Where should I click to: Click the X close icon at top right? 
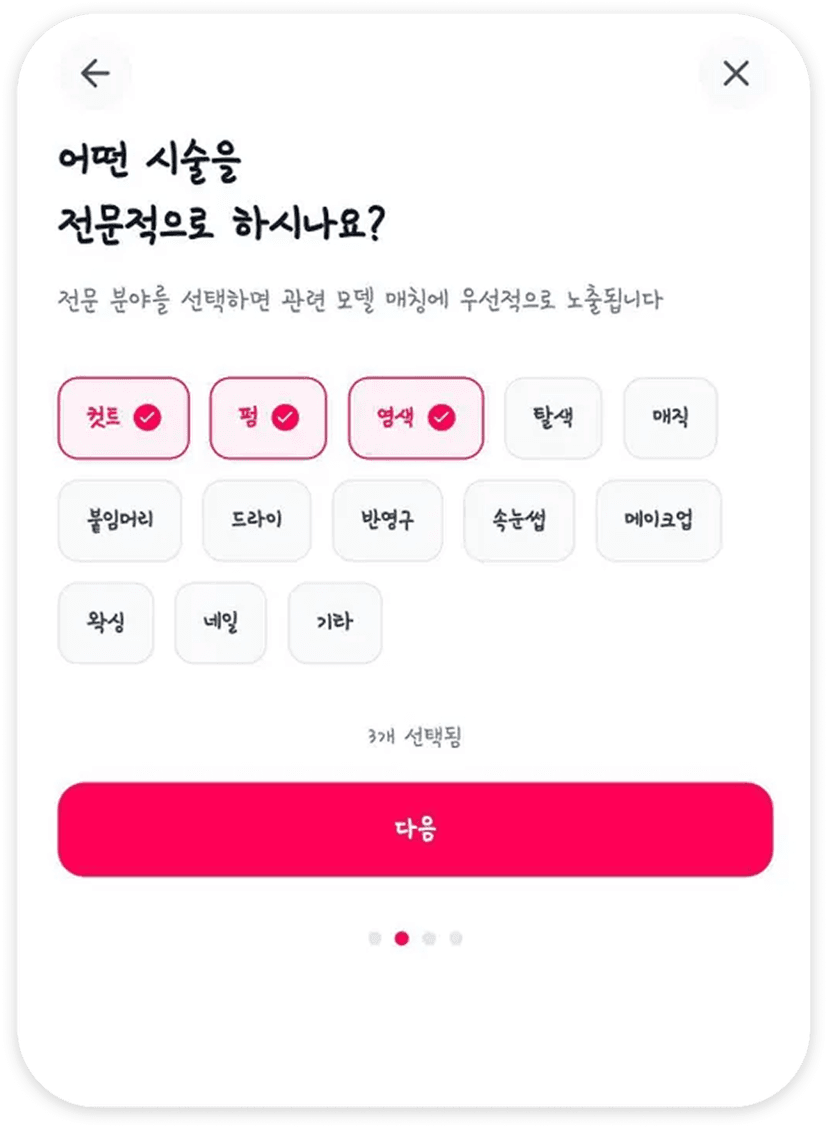736,72
